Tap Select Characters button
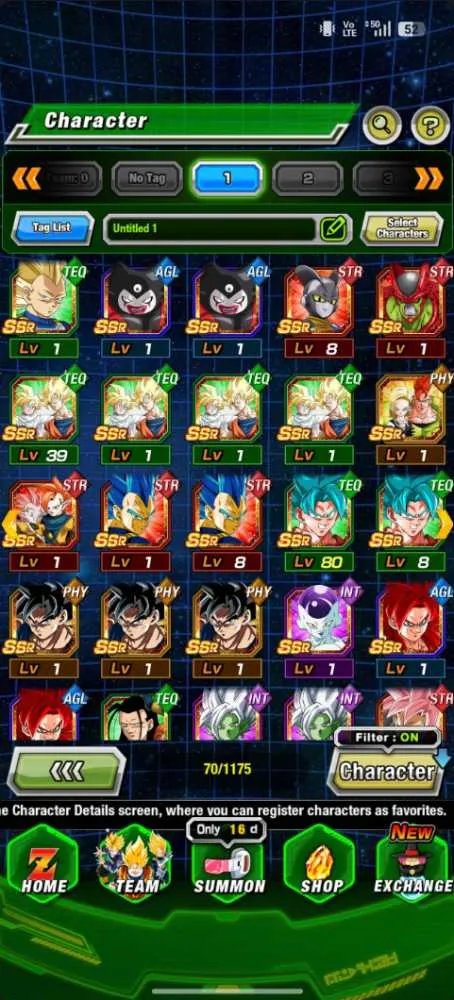This screenshot has width=454, height=1000. coord(402,228)
